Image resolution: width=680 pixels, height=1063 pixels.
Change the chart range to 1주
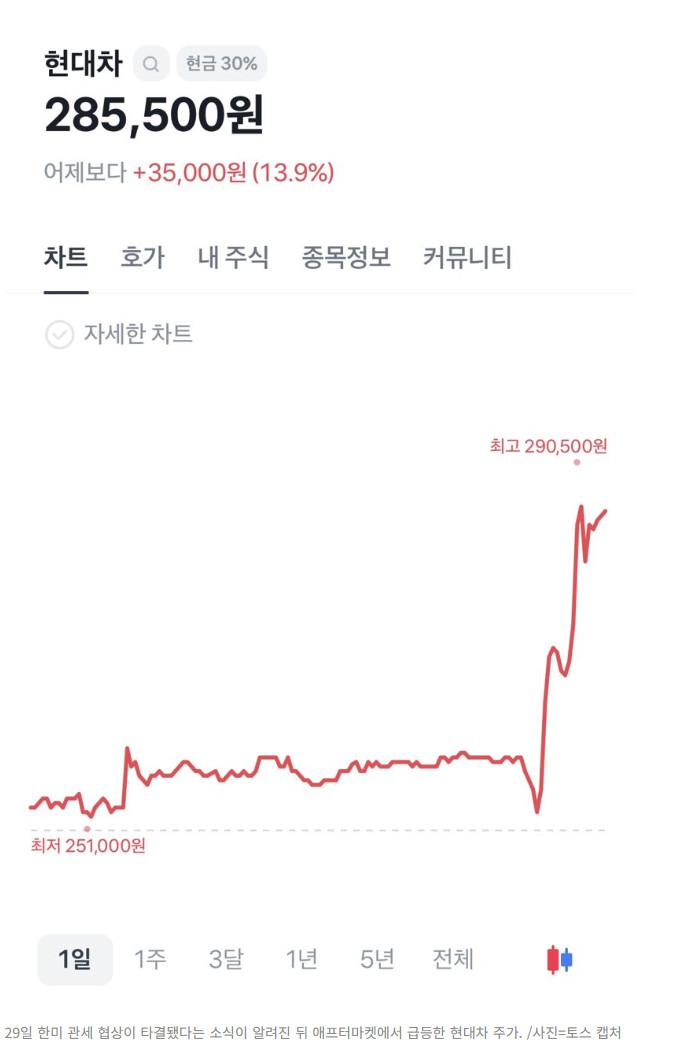point(150,960)
